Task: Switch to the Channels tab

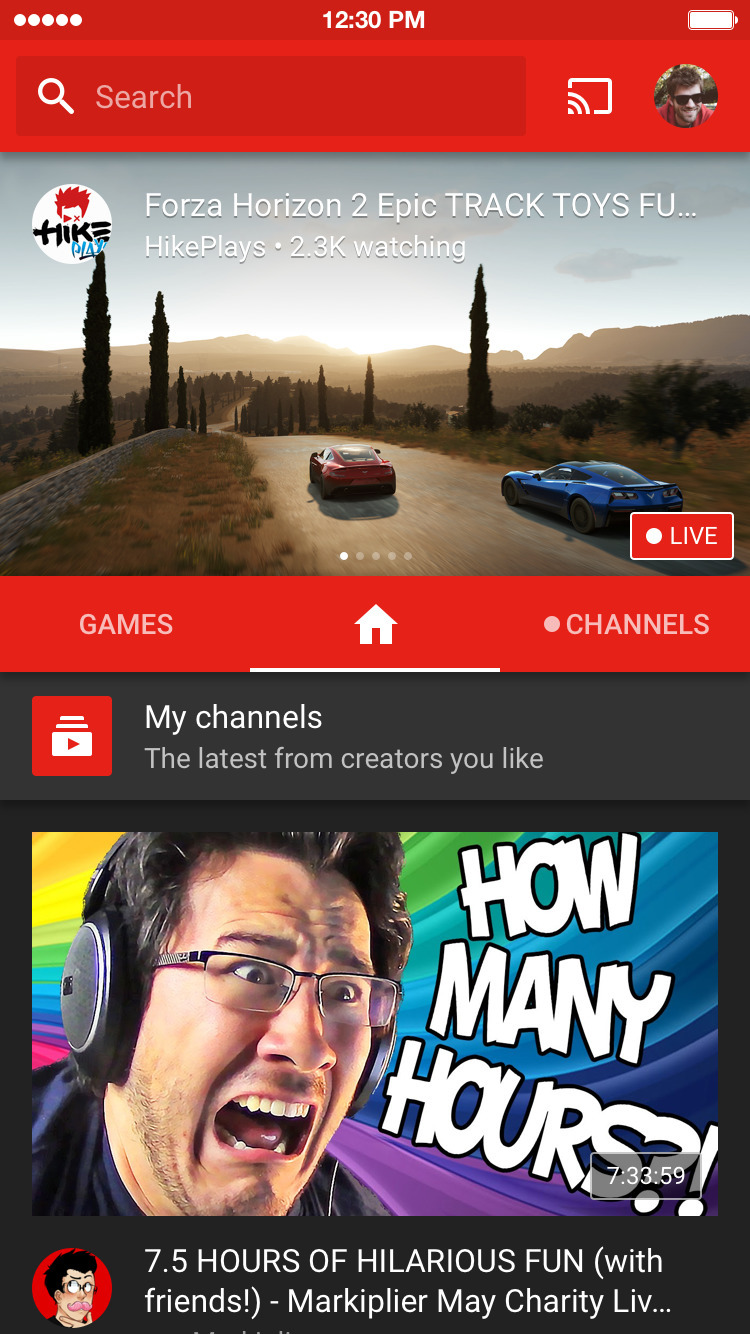Action: coord(627,624)
